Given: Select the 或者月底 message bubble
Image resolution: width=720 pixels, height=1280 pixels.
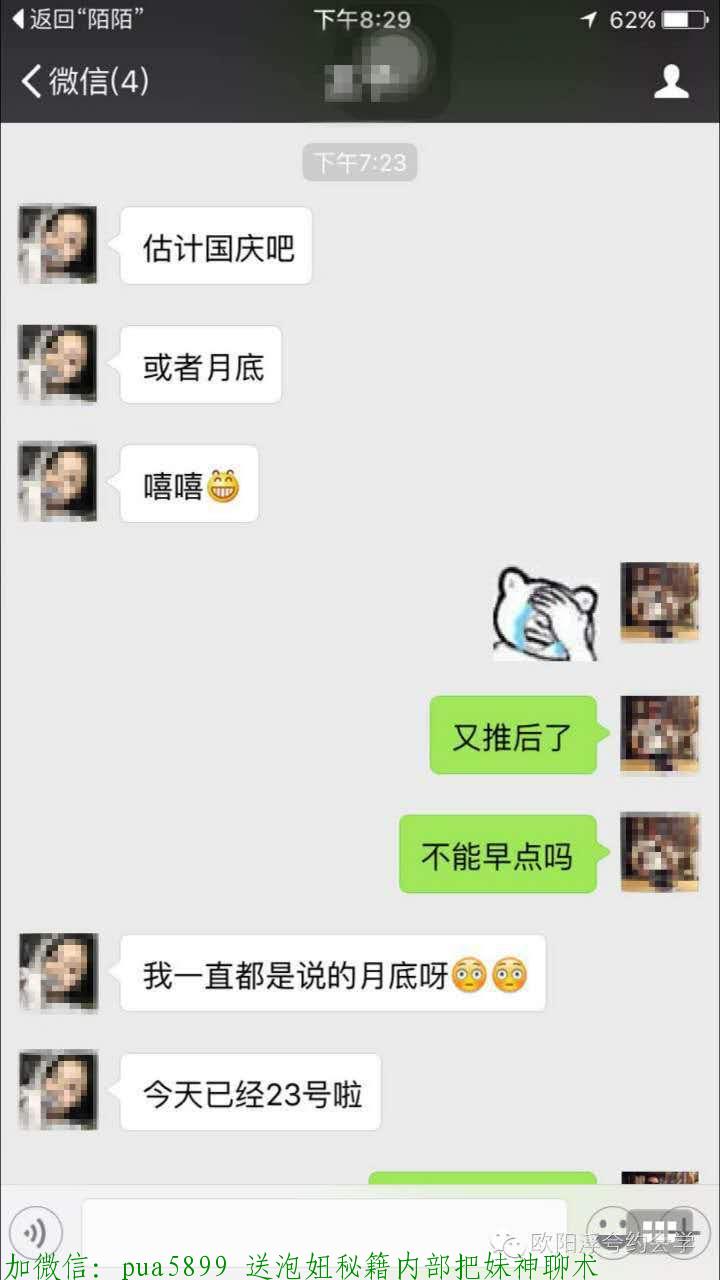Looking at the screenshot, I should 200,364.
